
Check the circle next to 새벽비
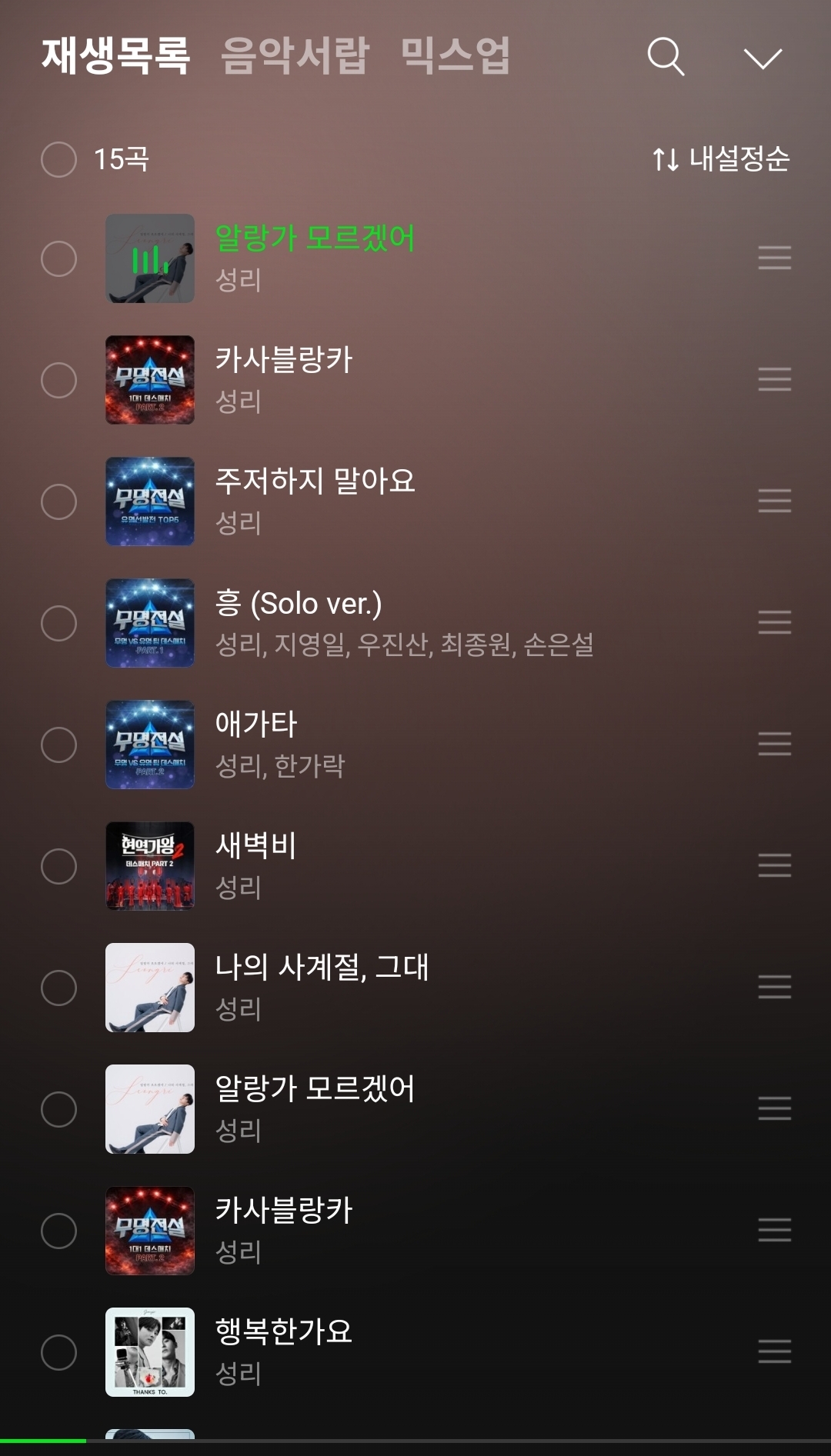[x=58, y=866]
